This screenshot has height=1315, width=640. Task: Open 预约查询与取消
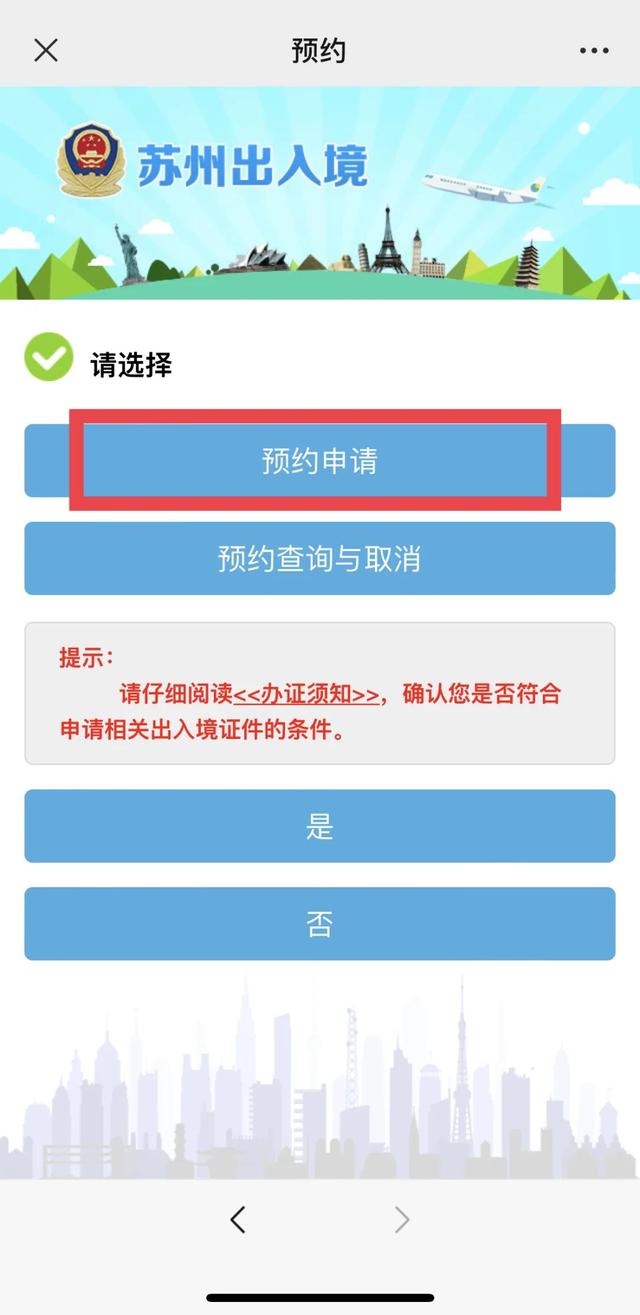point(319,558)
